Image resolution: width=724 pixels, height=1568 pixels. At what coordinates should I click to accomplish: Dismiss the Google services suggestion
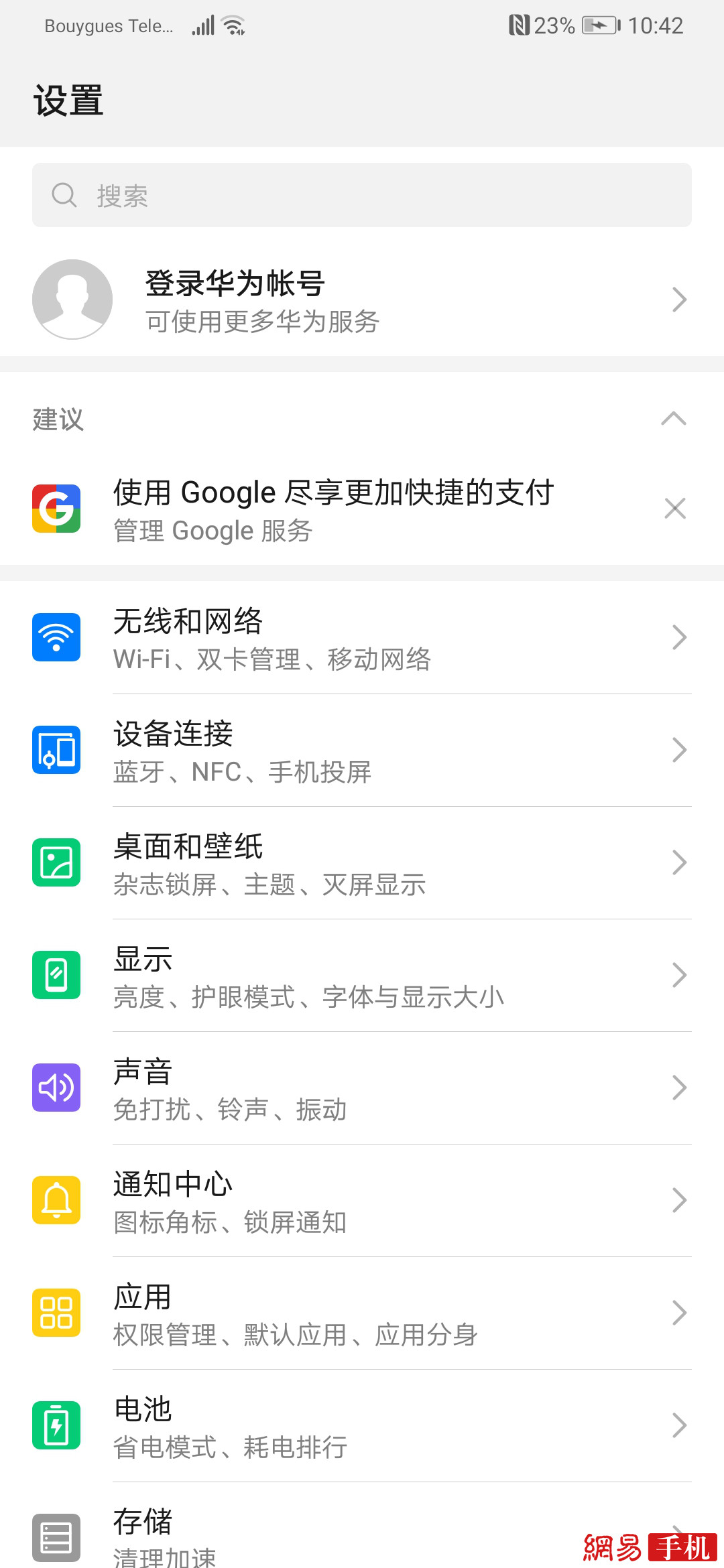(674, 509)
